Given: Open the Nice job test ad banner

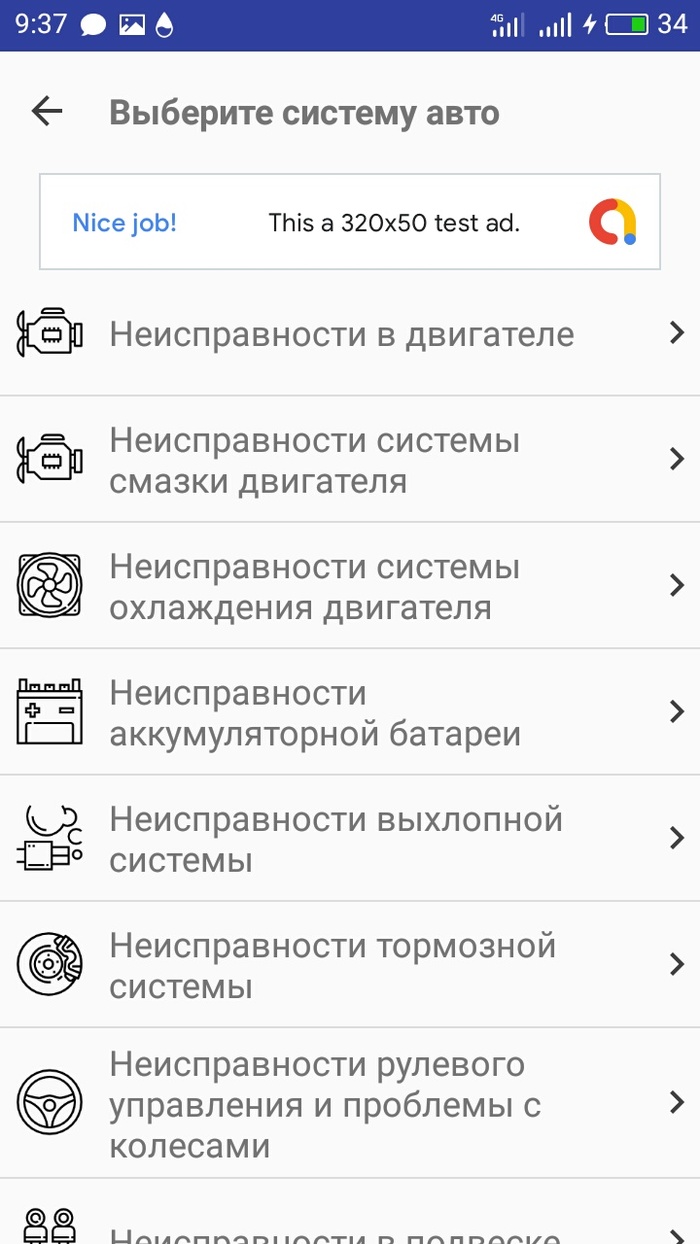Looking at the screenshot, I should coord(349,222).
